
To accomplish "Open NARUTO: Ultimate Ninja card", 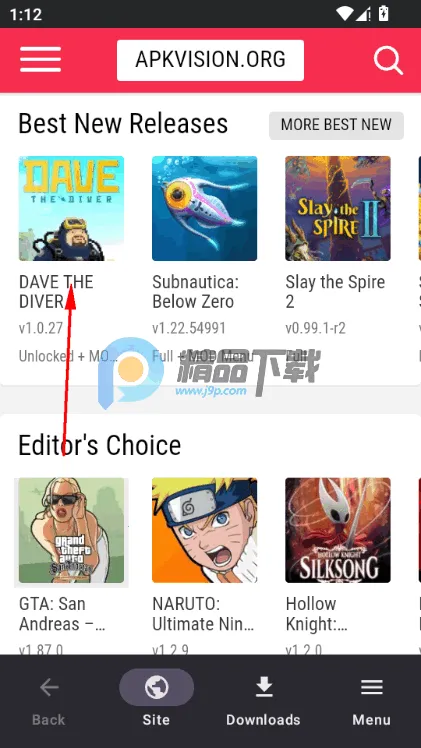I will [205, 565].
